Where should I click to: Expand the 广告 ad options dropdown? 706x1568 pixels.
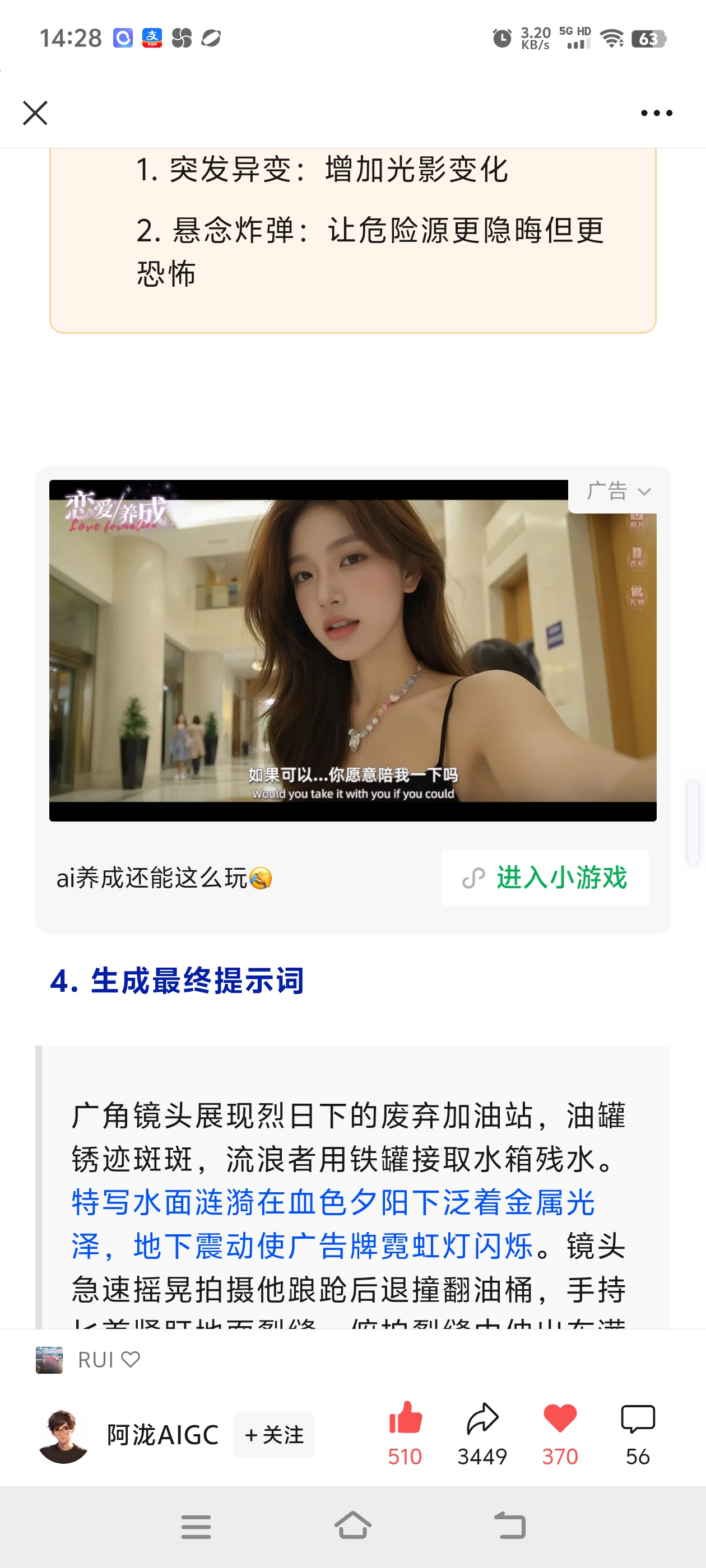[618, 492]
